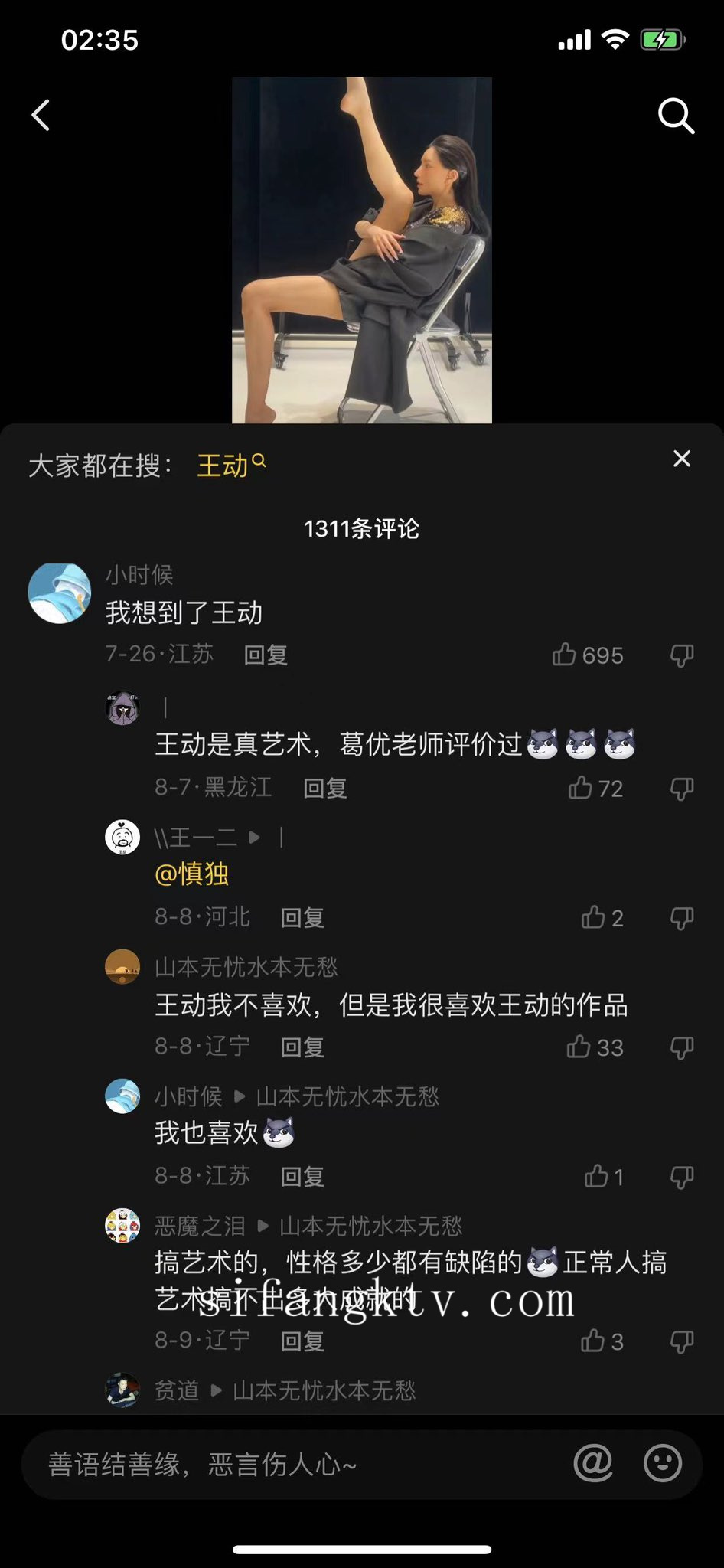The width and height of the screenshot is (724, 1568).
Task: Like 恶魔之泪's comment with 3 likes
Action: coord(592,1341)
